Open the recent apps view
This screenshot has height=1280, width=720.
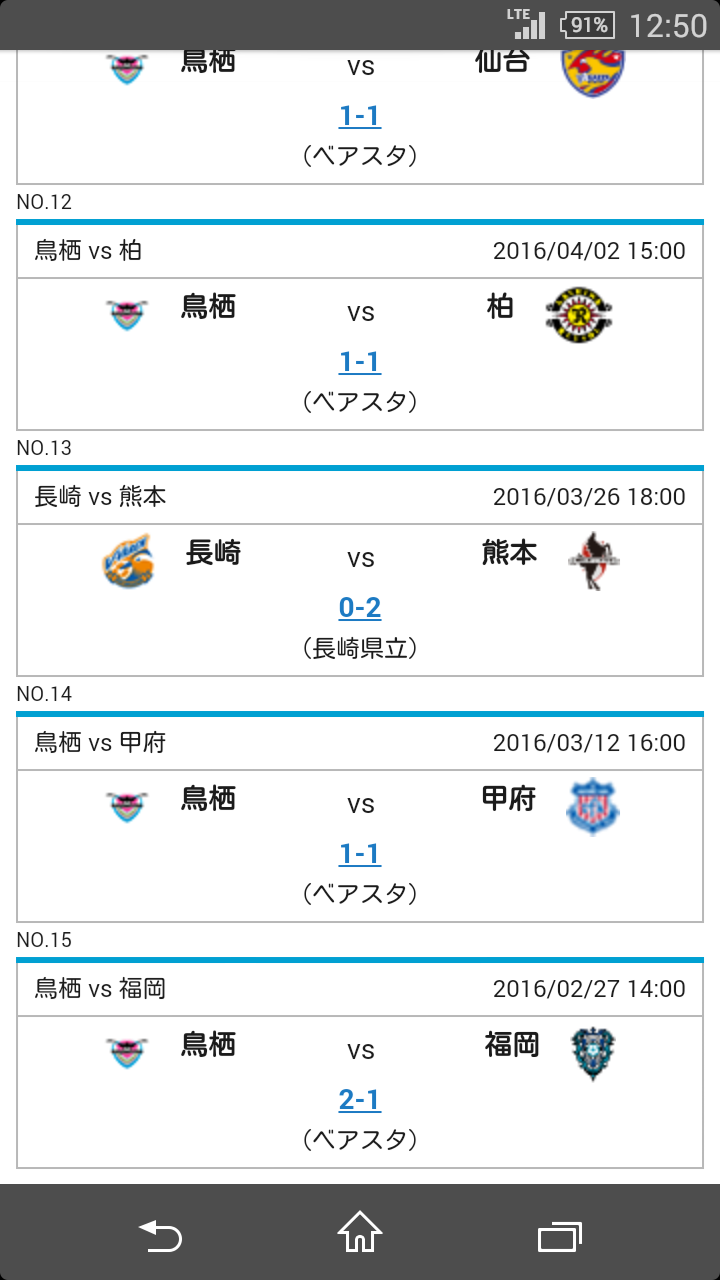click(560, 1236)
